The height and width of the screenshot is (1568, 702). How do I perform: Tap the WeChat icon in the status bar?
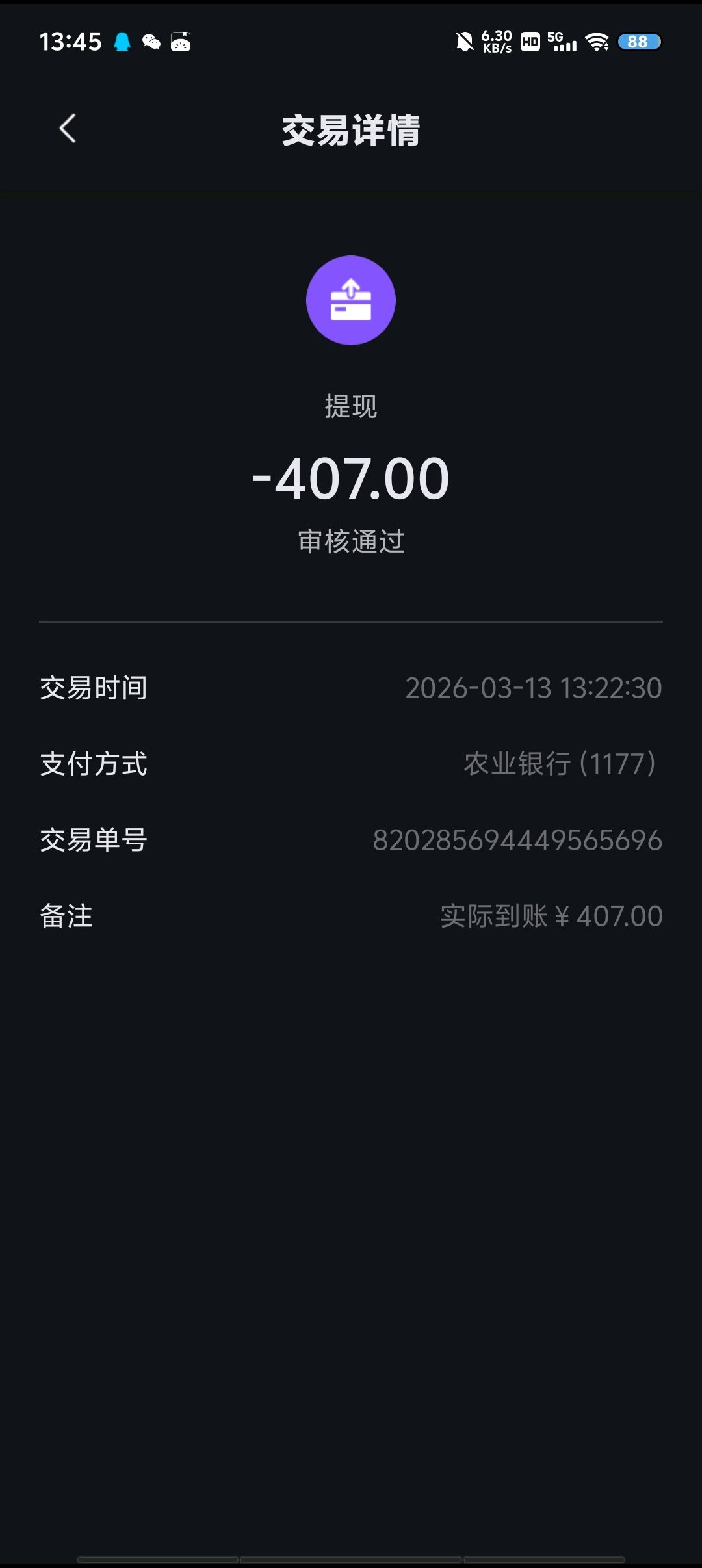click(151, 41)
